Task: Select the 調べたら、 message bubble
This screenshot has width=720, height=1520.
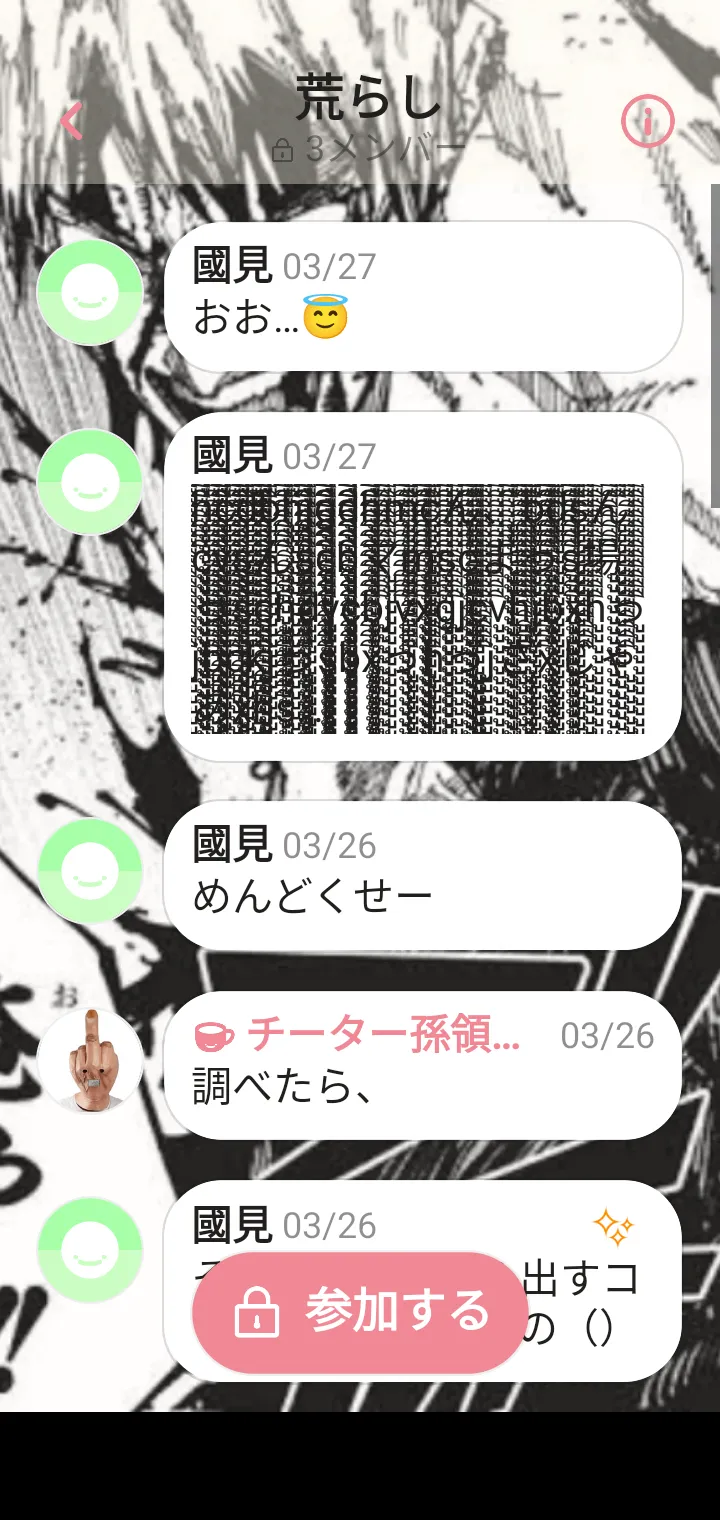Action: [422, 1065]
